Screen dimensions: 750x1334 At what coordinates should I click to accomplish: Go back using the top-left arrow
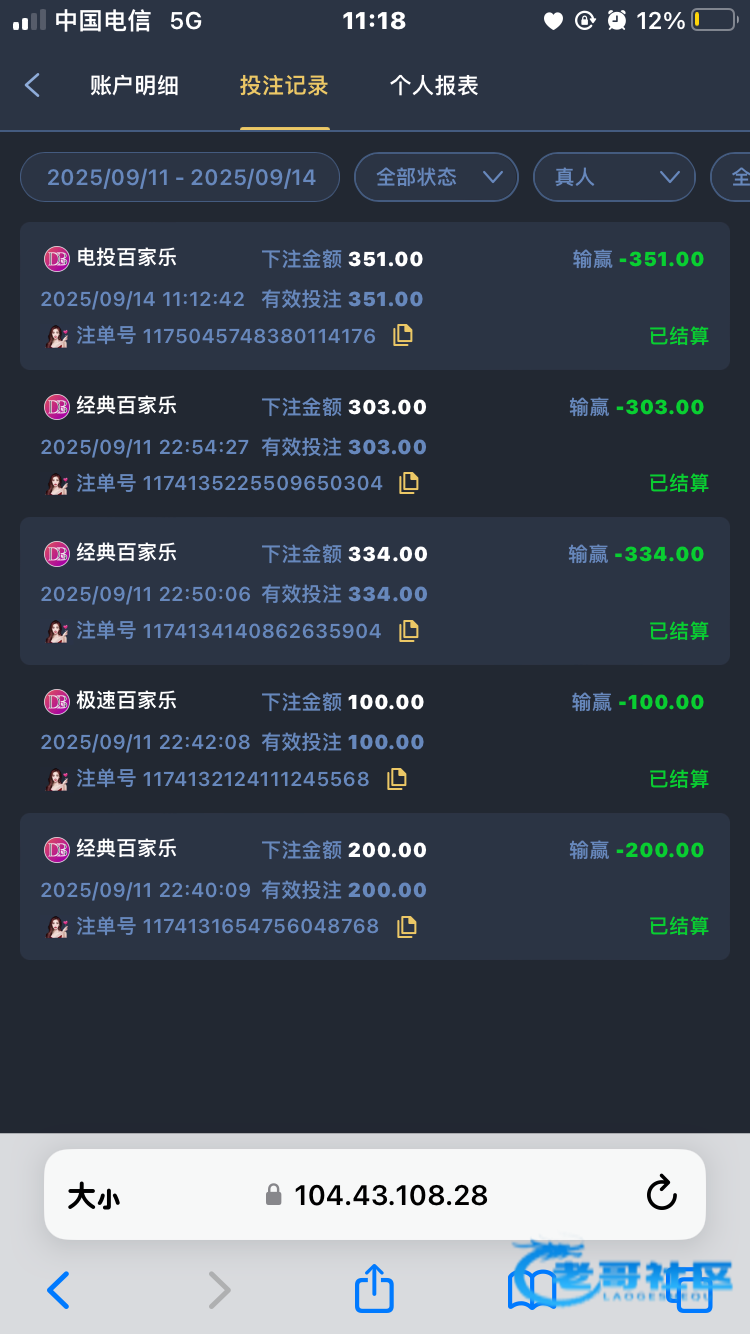pos(32,85)
